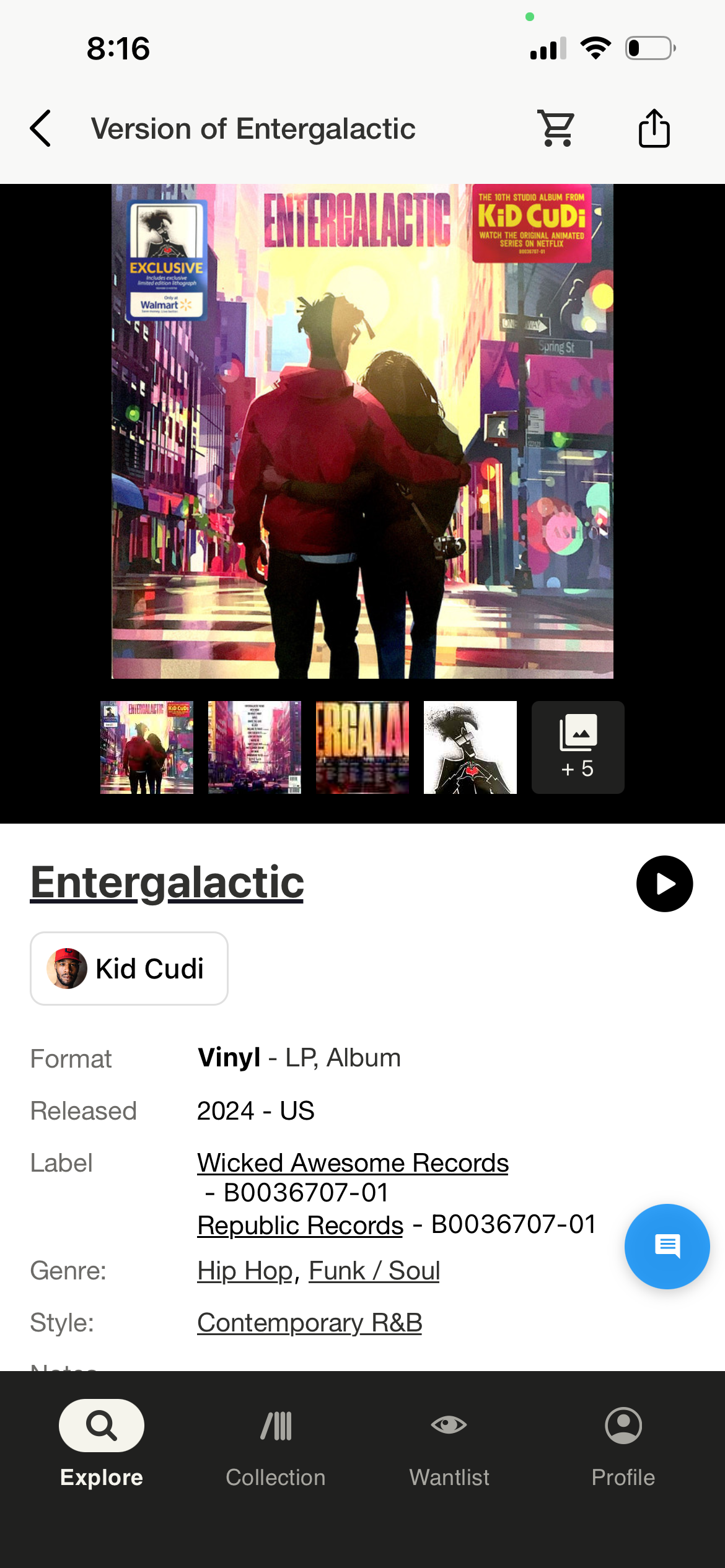Open Republic Records label
This screenshot has width=725, height=1568.
point(300,1225)
